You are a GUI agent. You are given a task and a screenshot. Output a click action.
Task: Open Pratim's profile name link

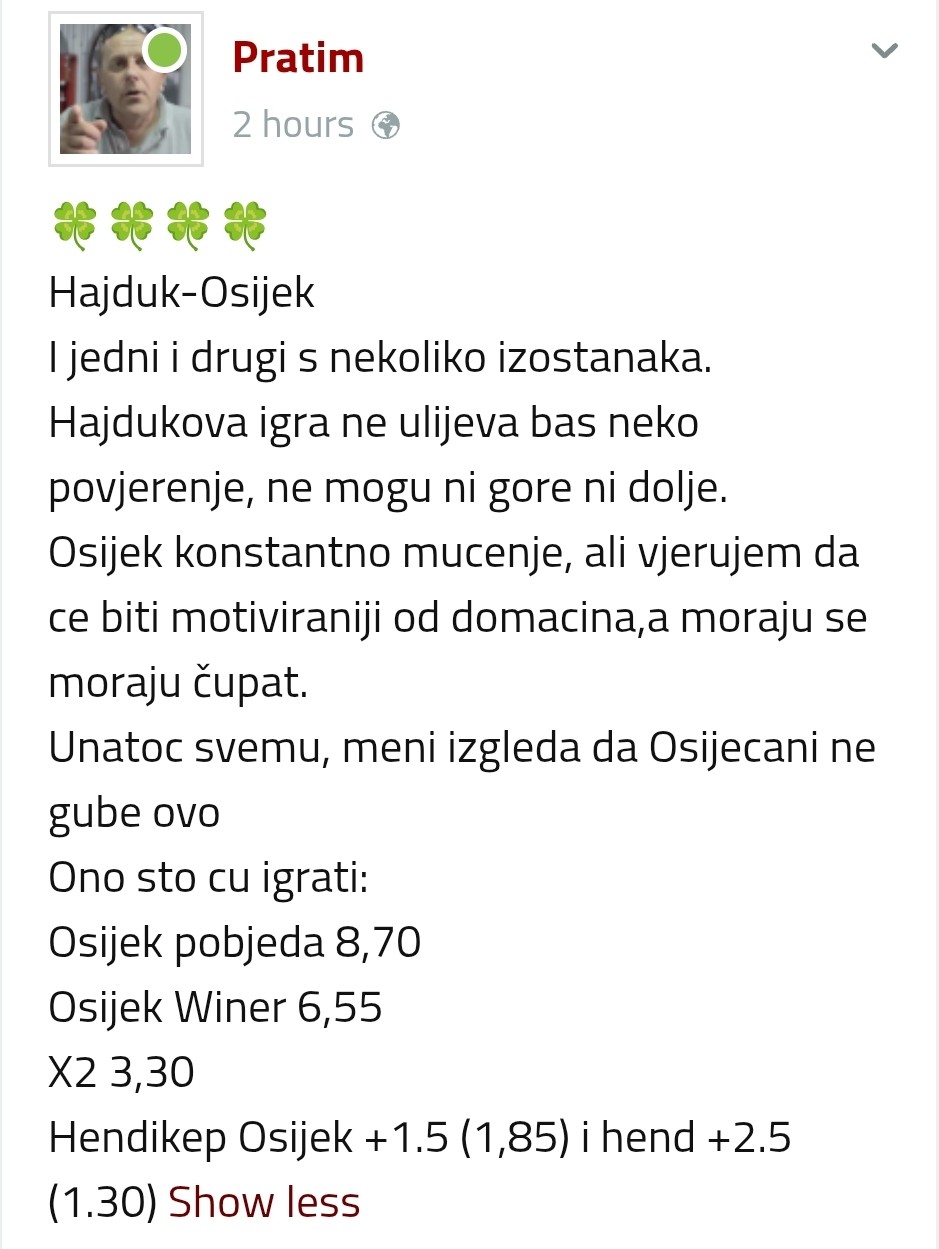pyautogui.click(x=297, y=58)
